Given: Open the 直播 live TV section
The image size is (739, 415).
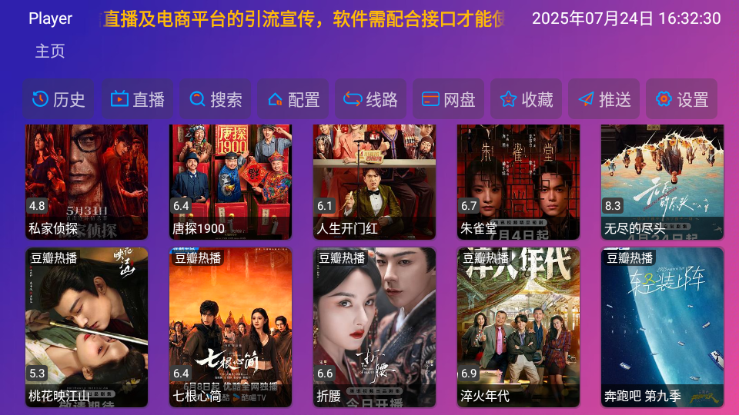Looking at the screenshot, I should (137, 99).
